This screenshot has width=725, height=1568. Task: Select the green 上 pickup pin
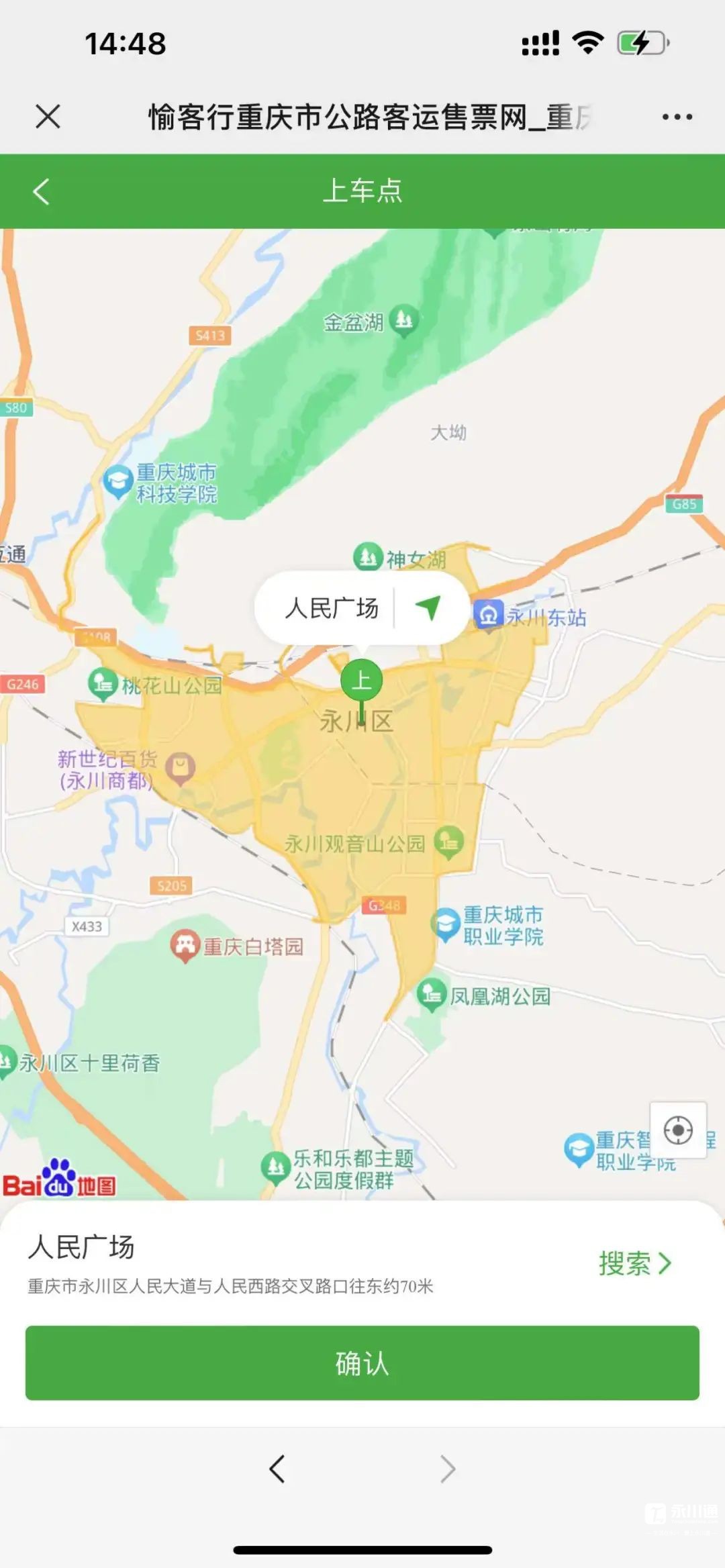pyautogui.click(x=361, y=681)
